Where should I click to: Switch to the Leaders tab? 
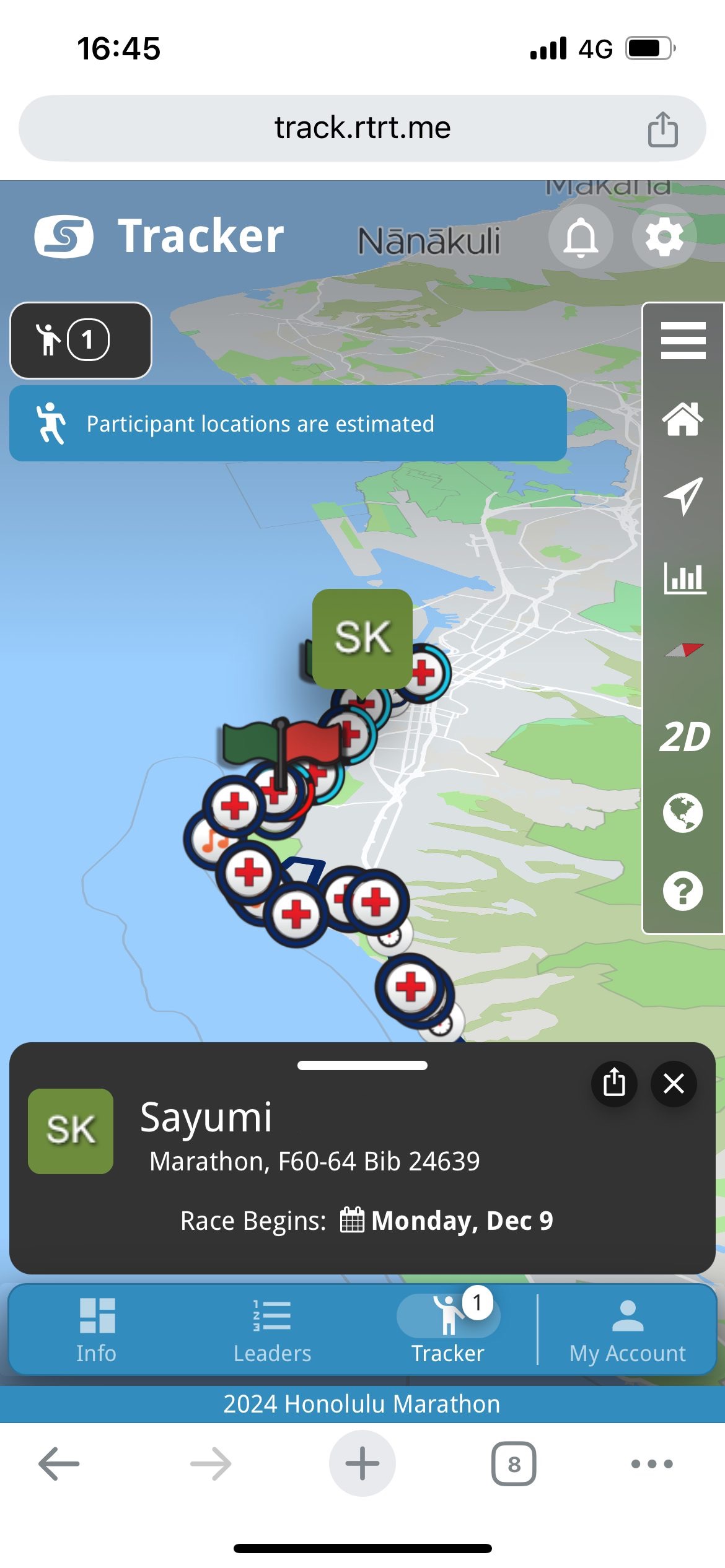click(272, 1329)
